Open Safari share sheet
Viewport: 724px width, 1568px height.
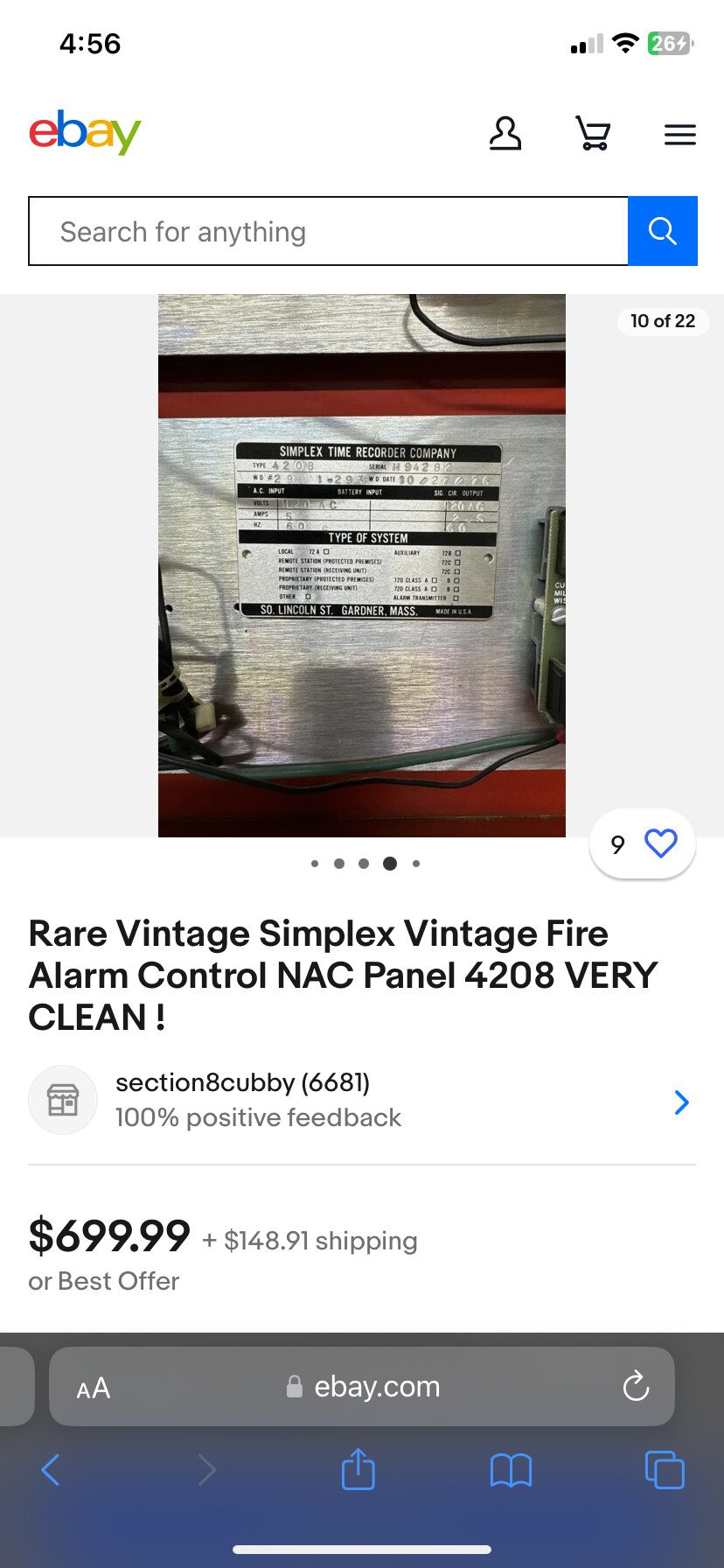click(358, 1470)
